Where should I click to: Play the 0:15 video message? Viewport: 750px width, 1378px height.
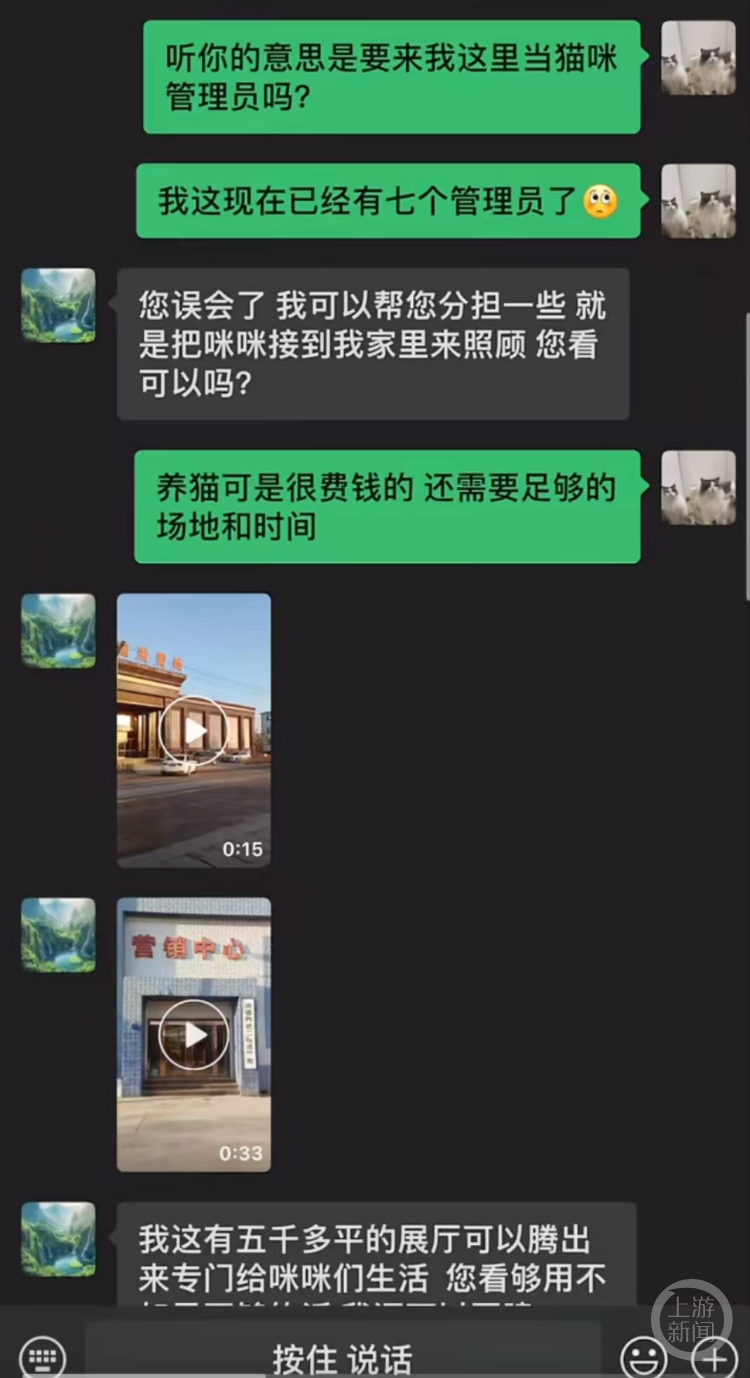pos(194,730)
